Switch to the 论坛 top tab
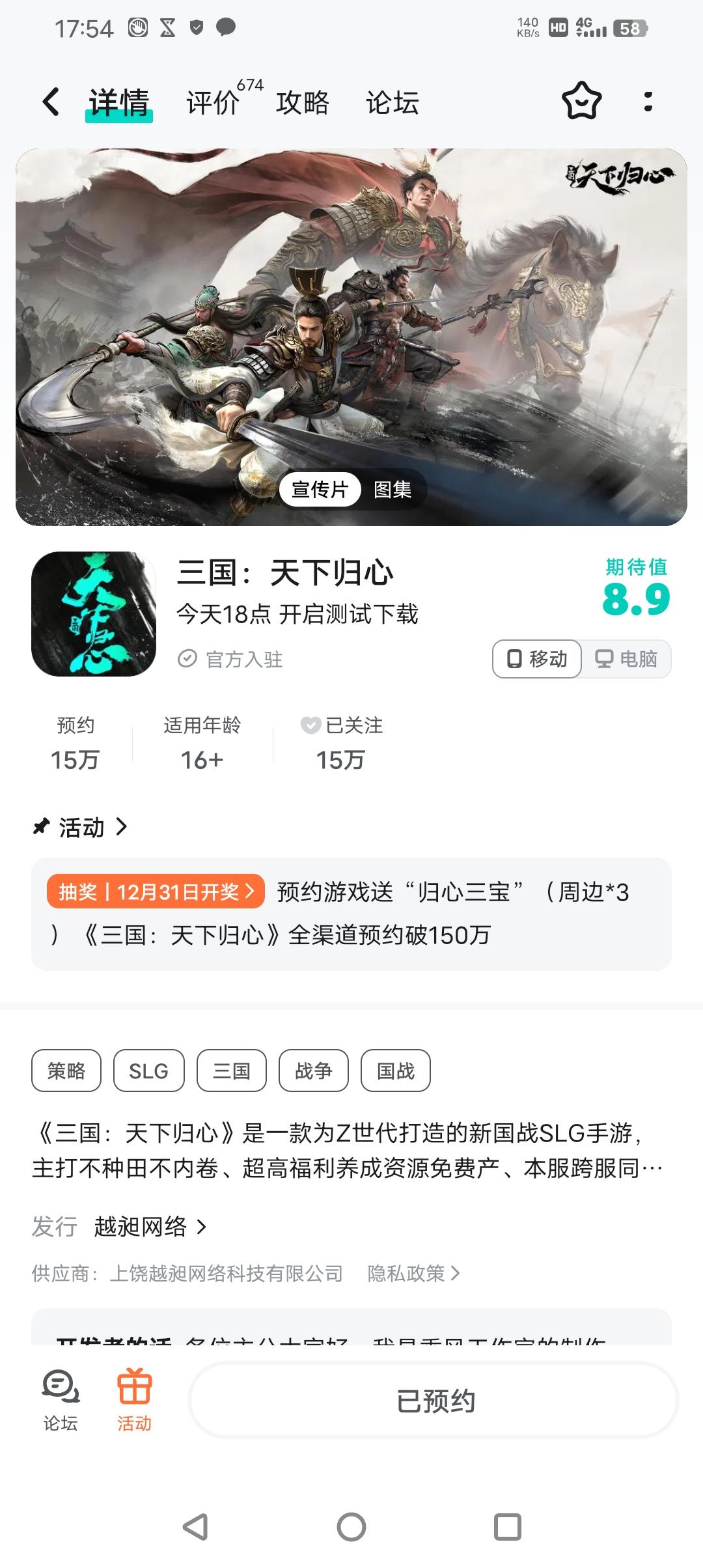Image resolution: width=703 pixels, height=1568 pixels. point(392,103)
